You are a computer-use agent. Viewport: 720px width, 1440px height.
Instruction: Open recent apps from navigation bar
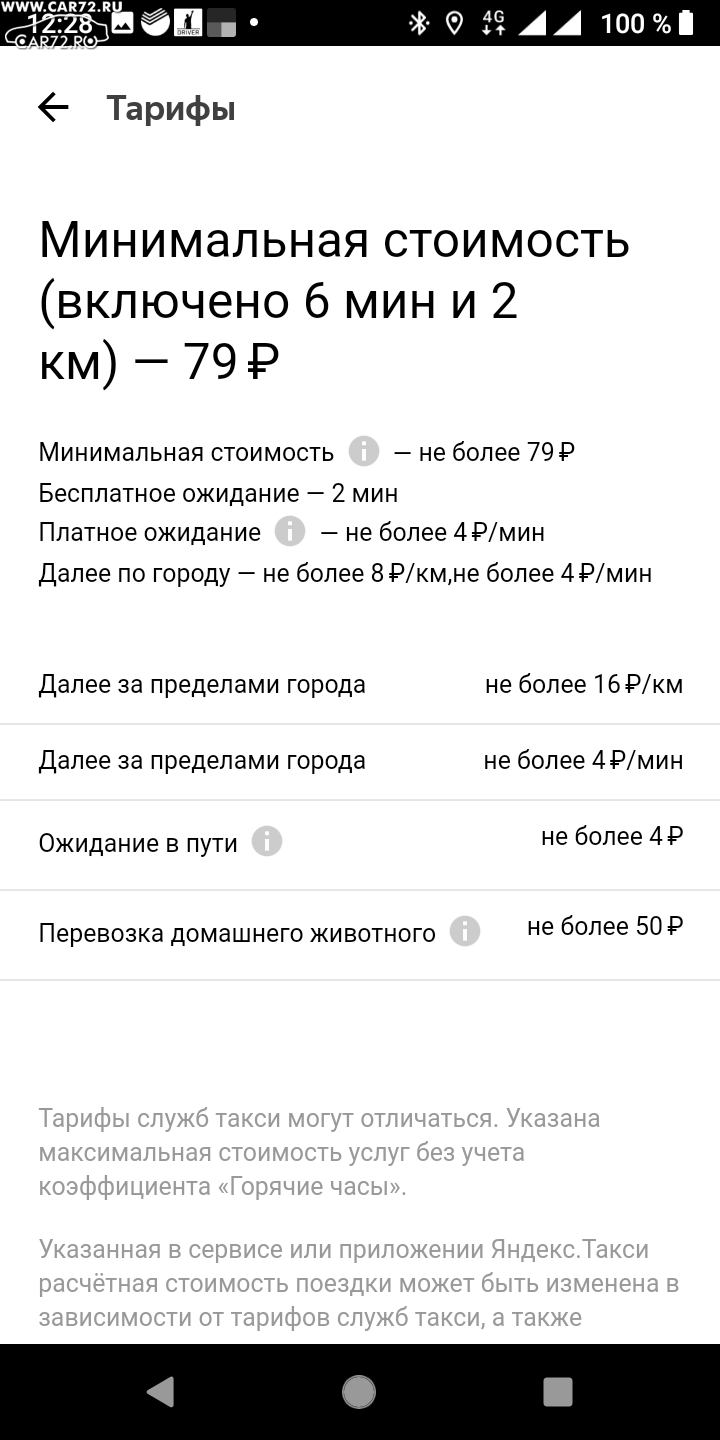(x=557, y=1392)
